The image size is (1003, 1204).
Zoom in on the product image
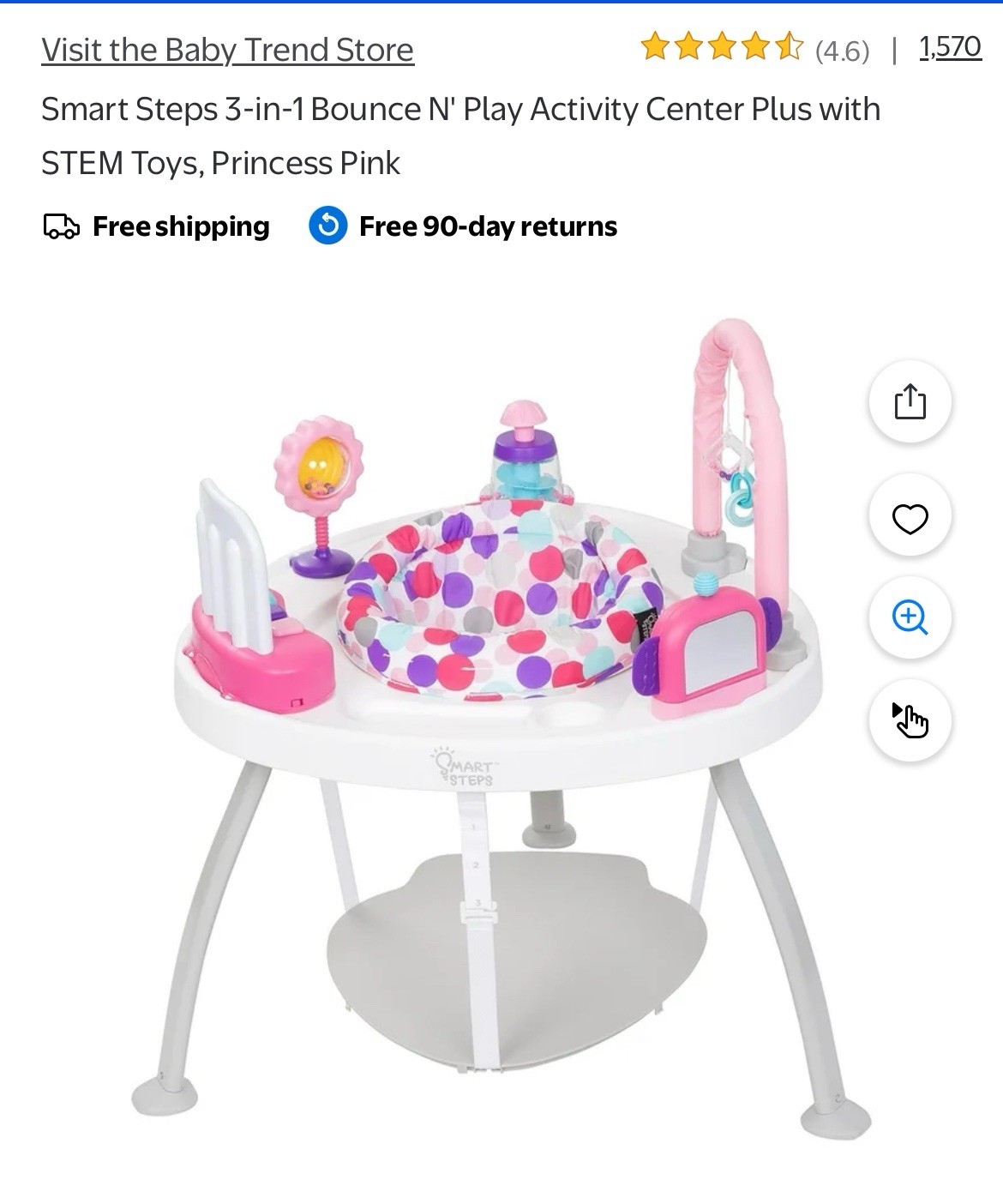point(910,617)
